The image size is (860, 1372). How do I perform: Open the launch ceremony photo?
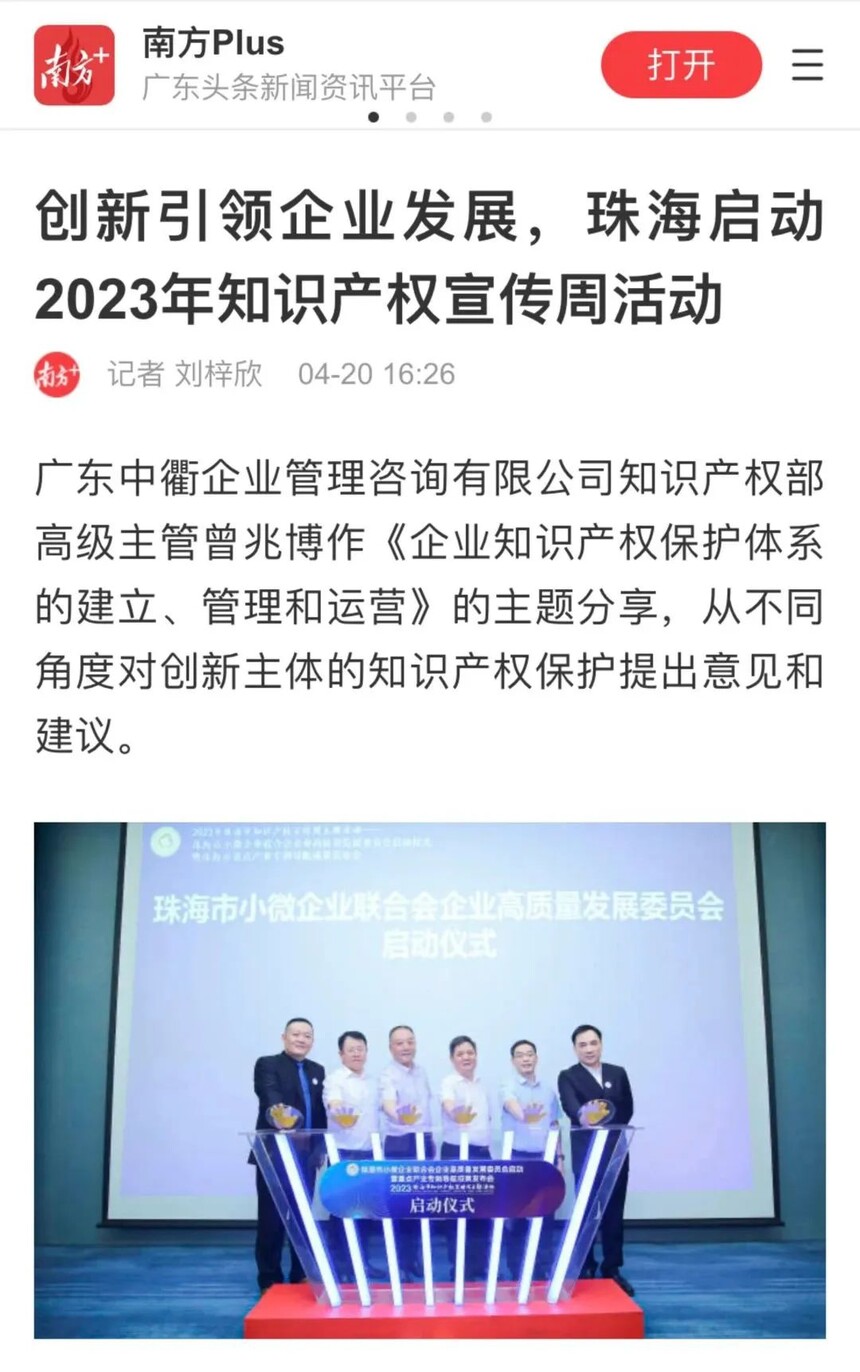click(x=430, y=1080)
